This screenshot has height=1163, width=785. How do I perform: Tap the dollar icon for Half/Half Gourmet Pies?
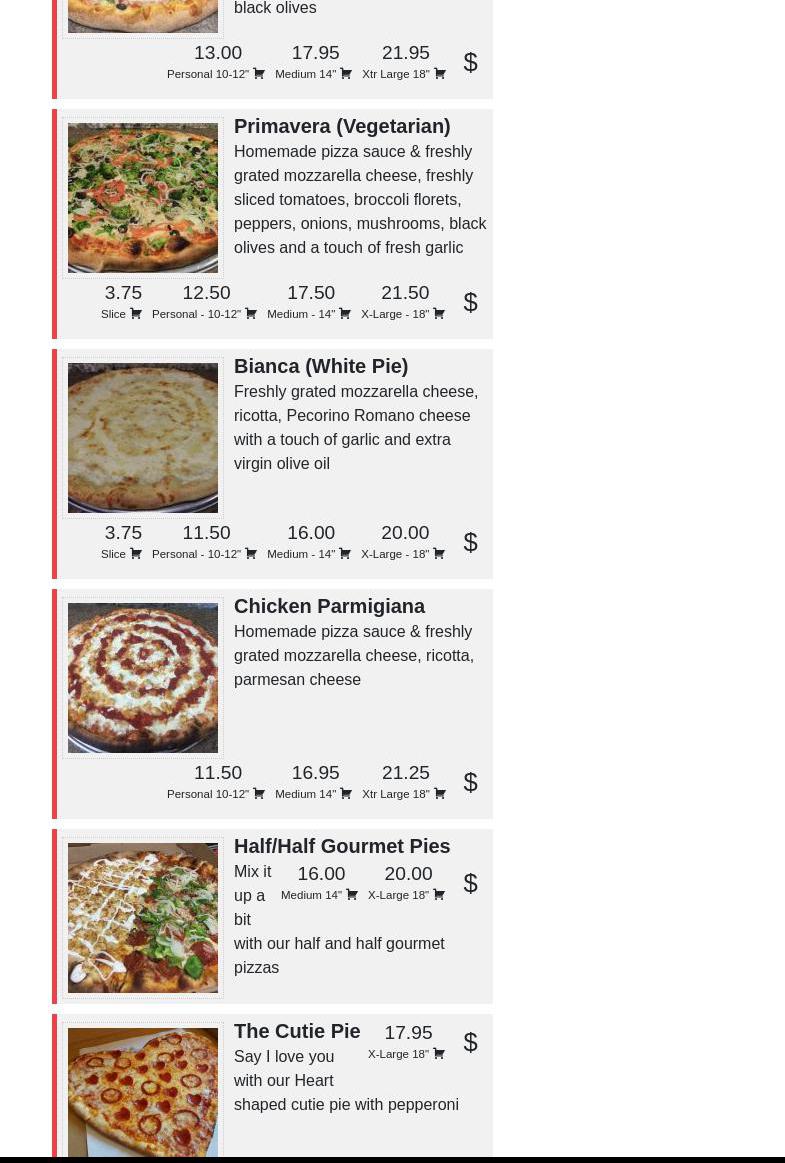[x=470, y=883]
